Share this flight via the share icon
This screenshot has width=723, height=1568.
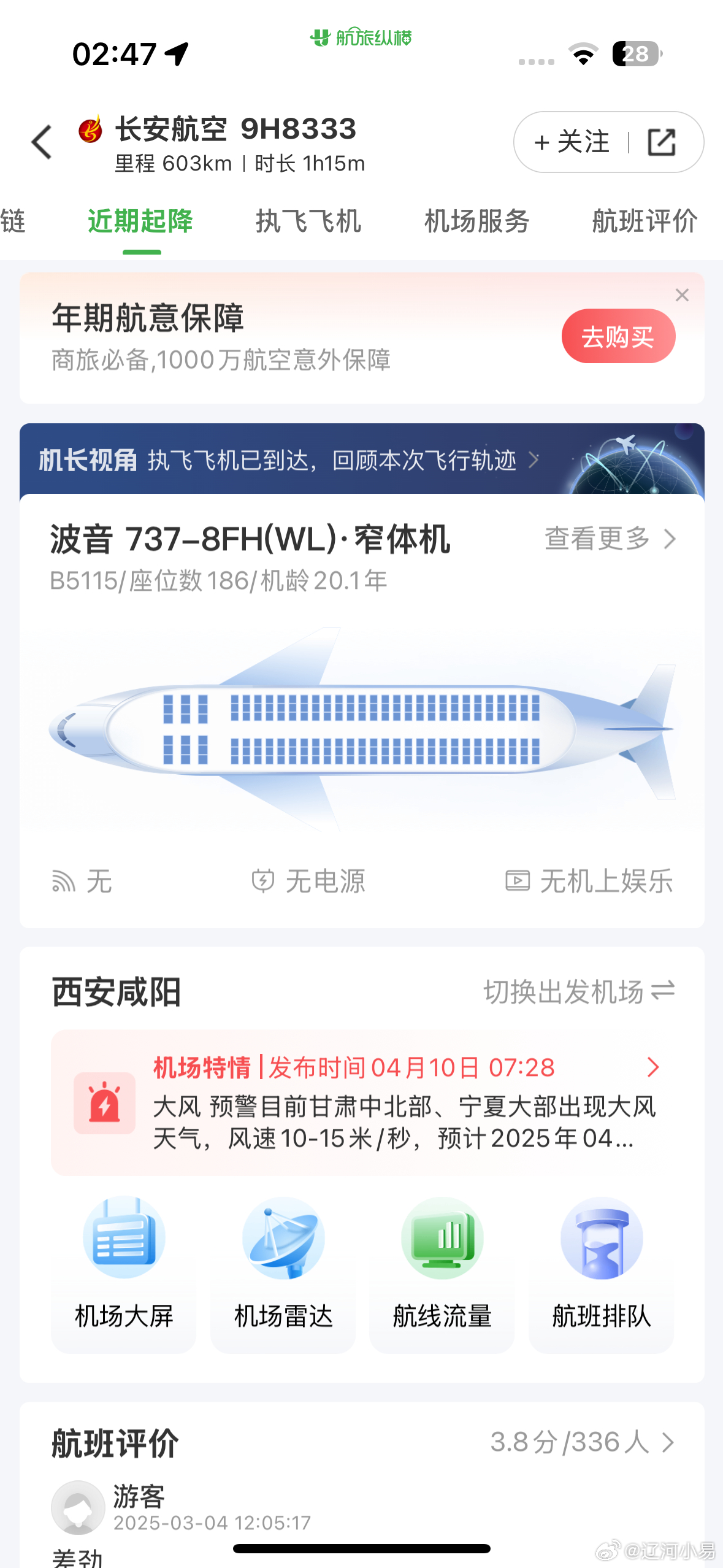pyautogui.click(x=662, y=142)
